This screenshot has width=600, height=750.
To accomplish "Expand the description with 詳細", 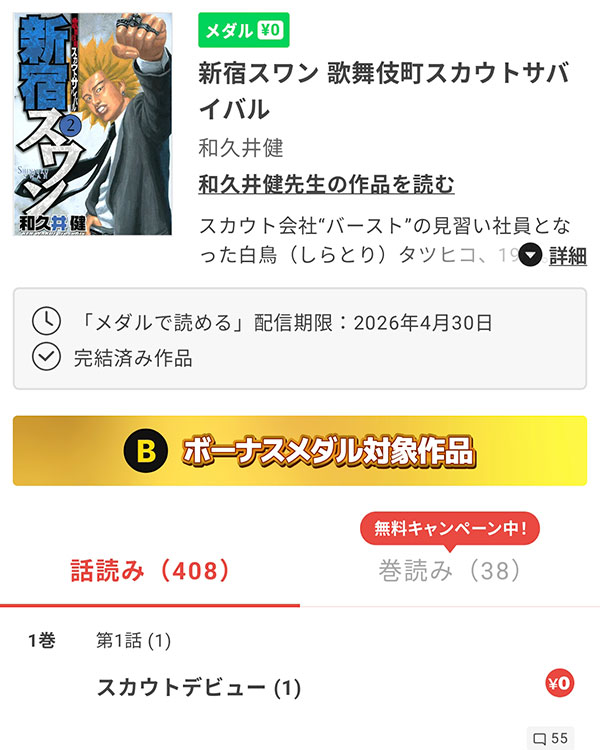I will pos(553,255).
